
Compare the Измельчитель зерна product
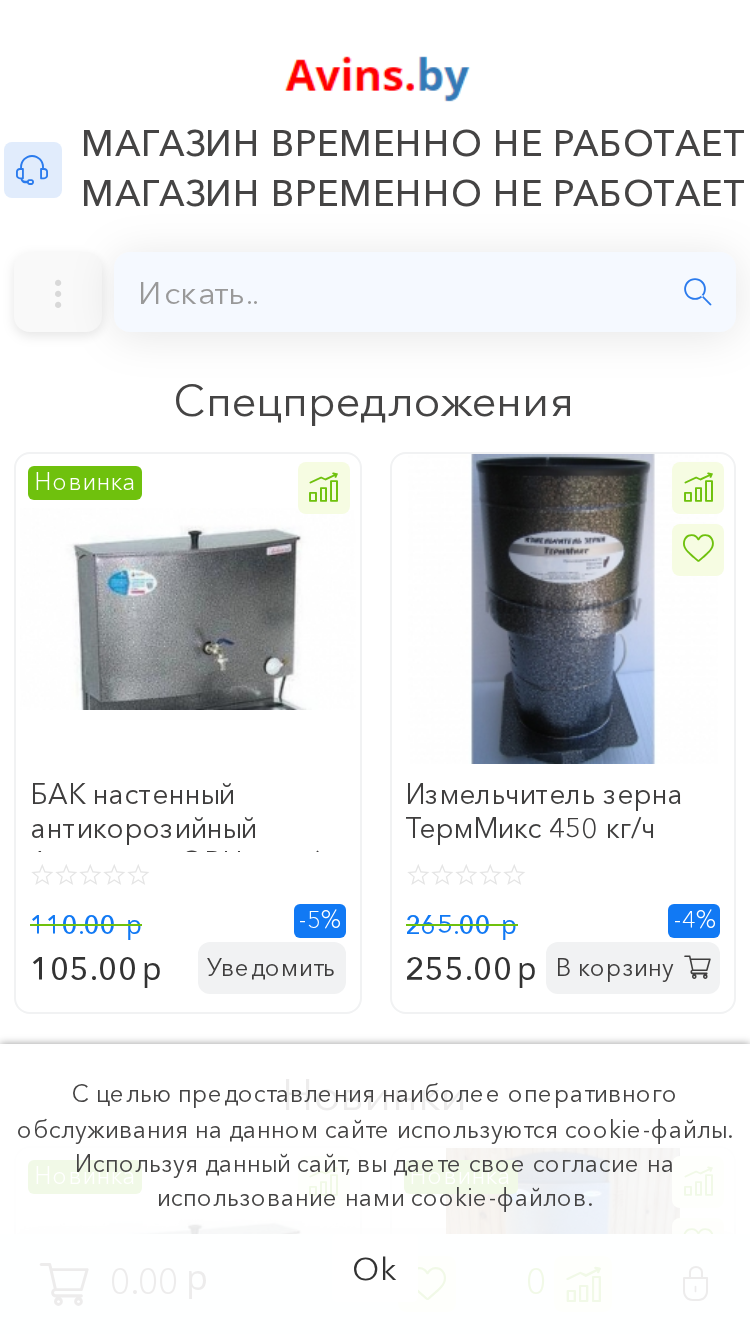(698, 488)
